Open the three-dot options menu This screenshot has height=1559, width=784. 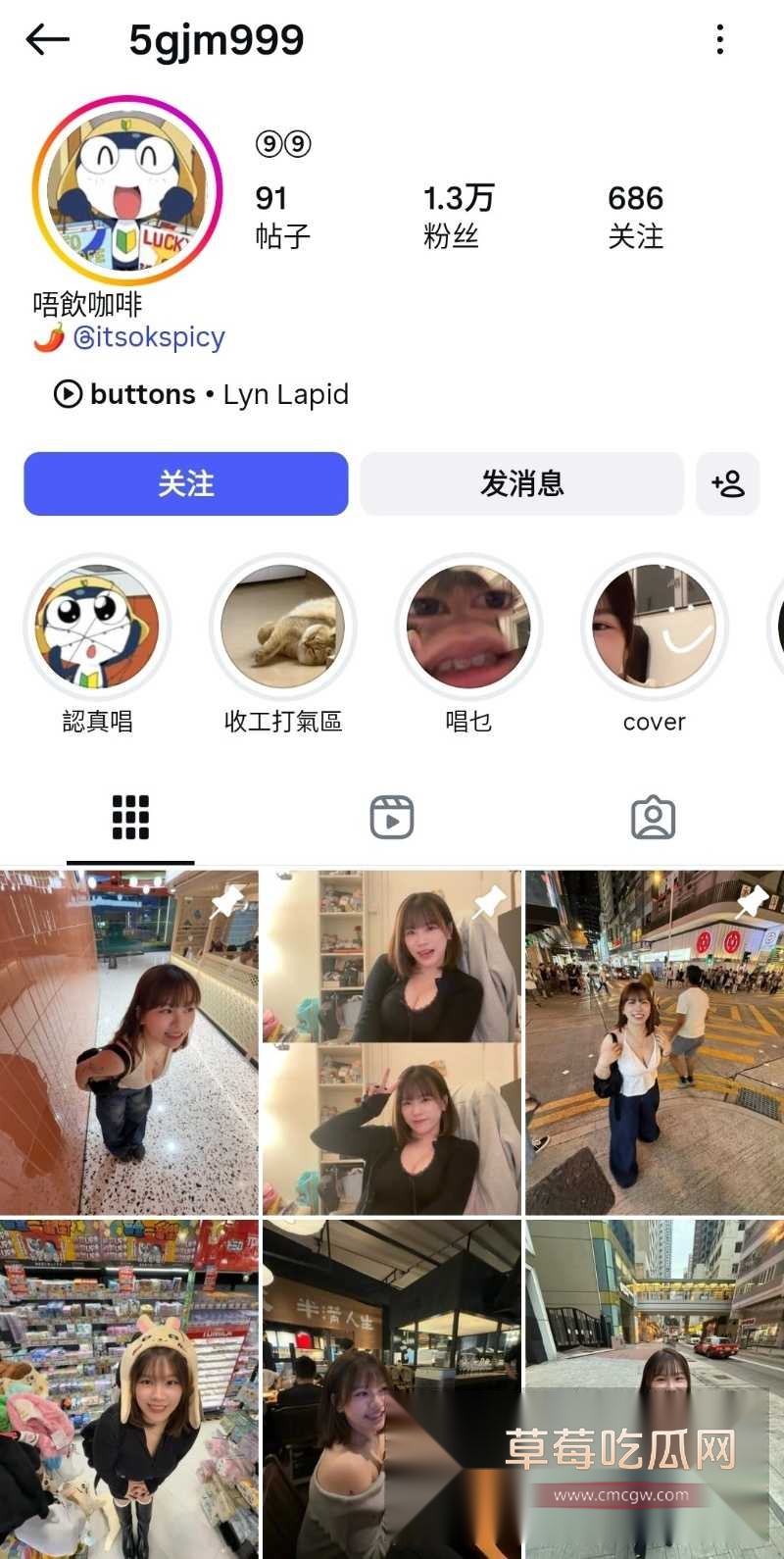coord(720,39)
